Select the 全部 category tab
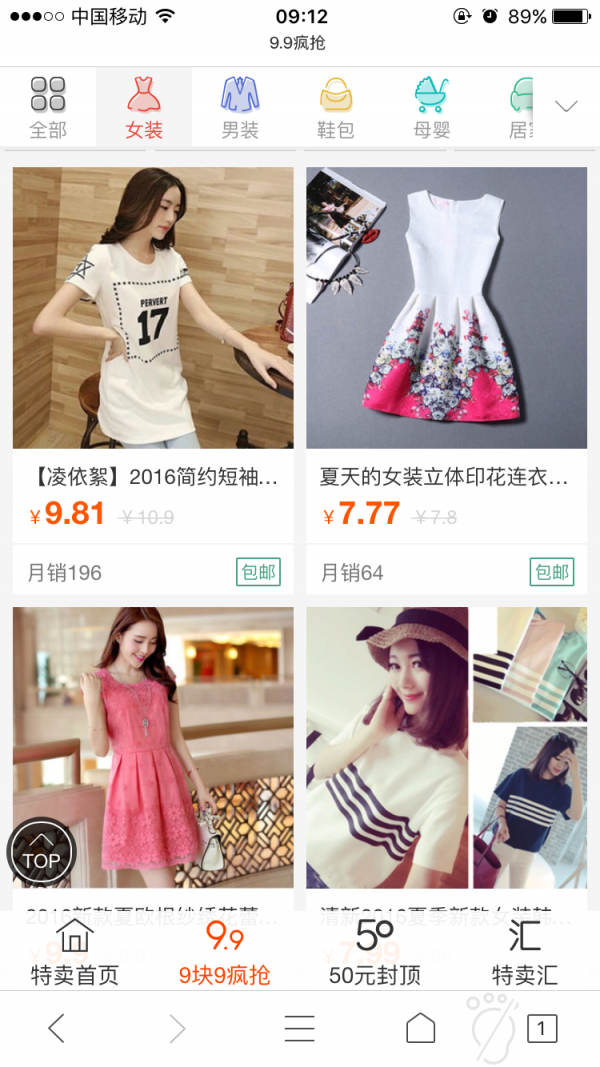This screenshot has height=1067, width=600. [48, 107]
